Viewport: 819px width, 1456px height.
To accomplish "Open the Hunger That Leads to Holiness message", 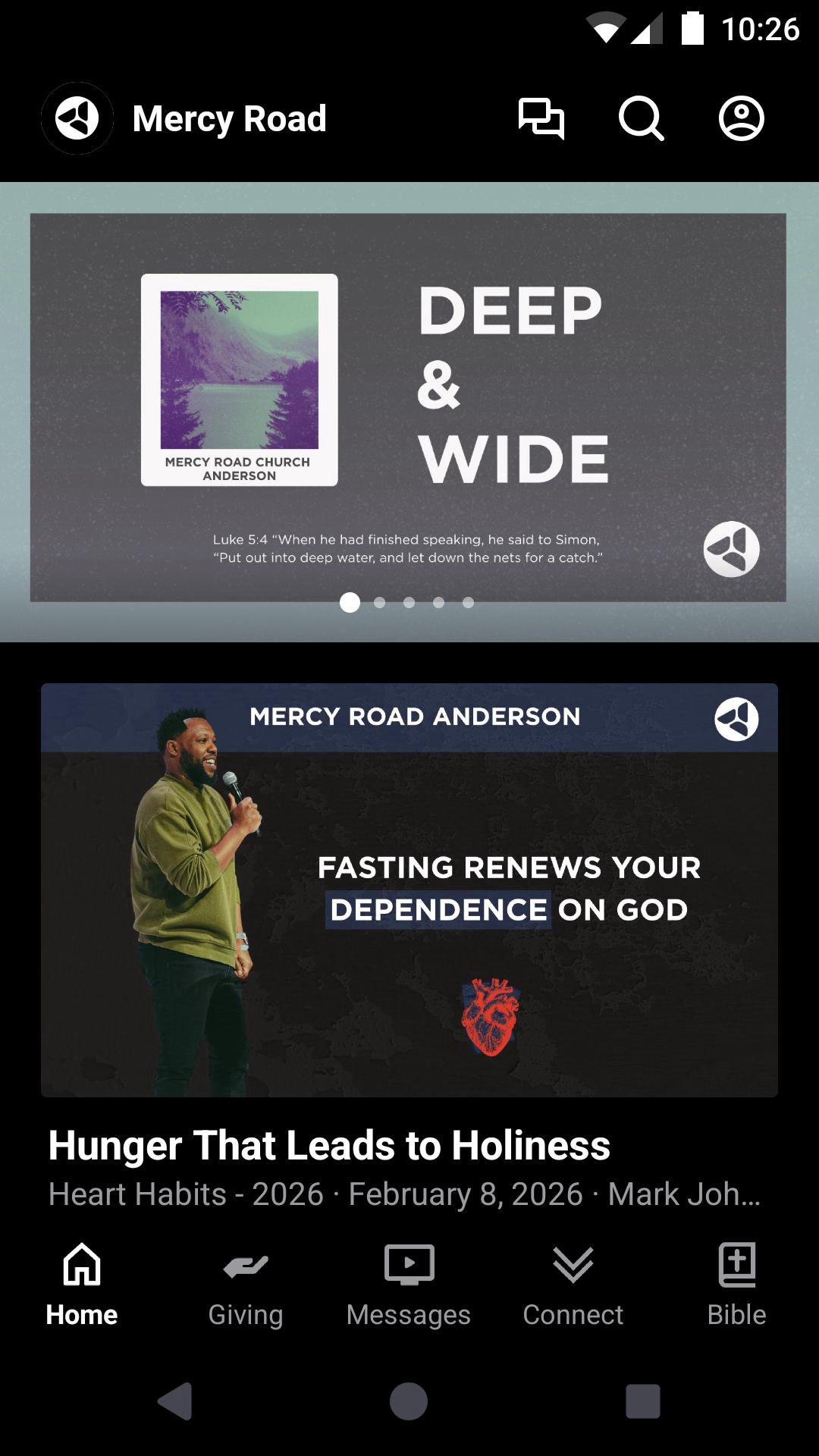I will point(409,890).
